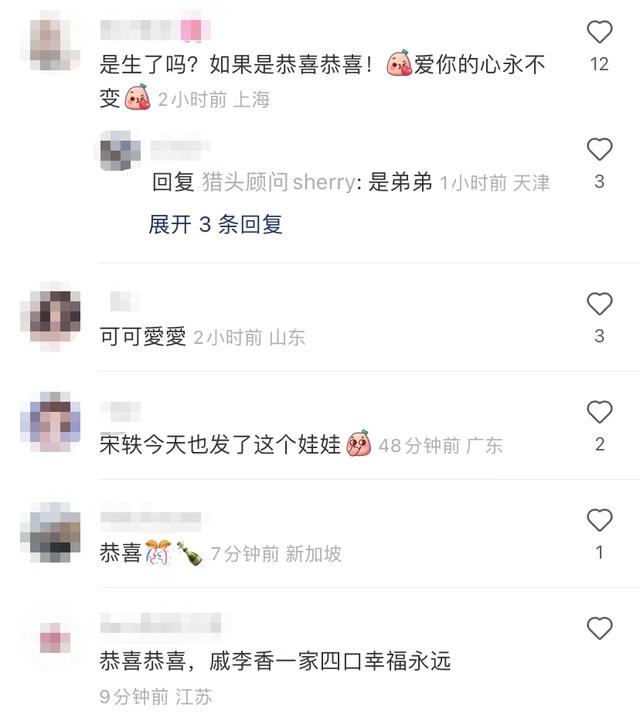The image size is (640, 724).
Task: Like the comment '戚李香一家四口幸福永远'
Action: point(599,628)
